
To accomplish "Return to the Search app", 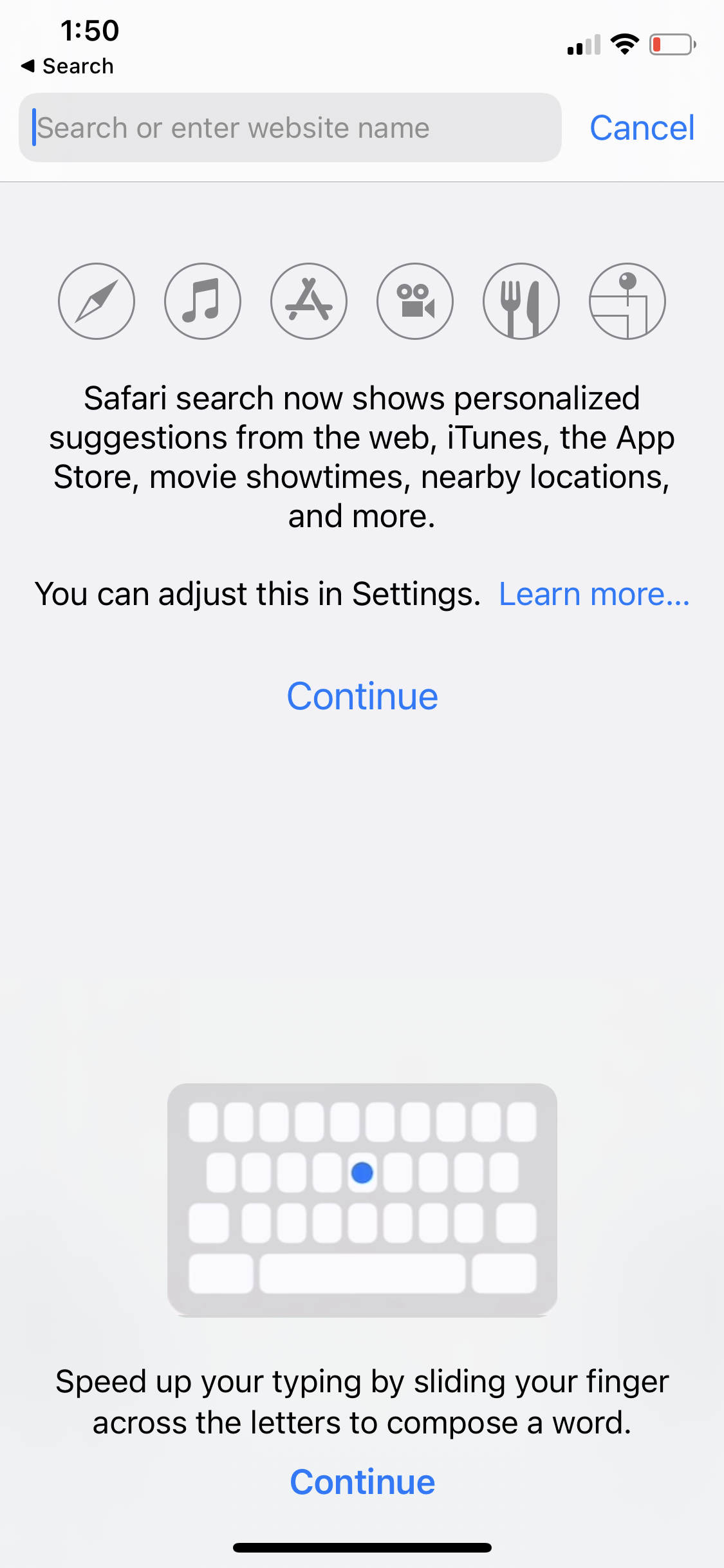I will pyautogui.click(x=68, y=66).
